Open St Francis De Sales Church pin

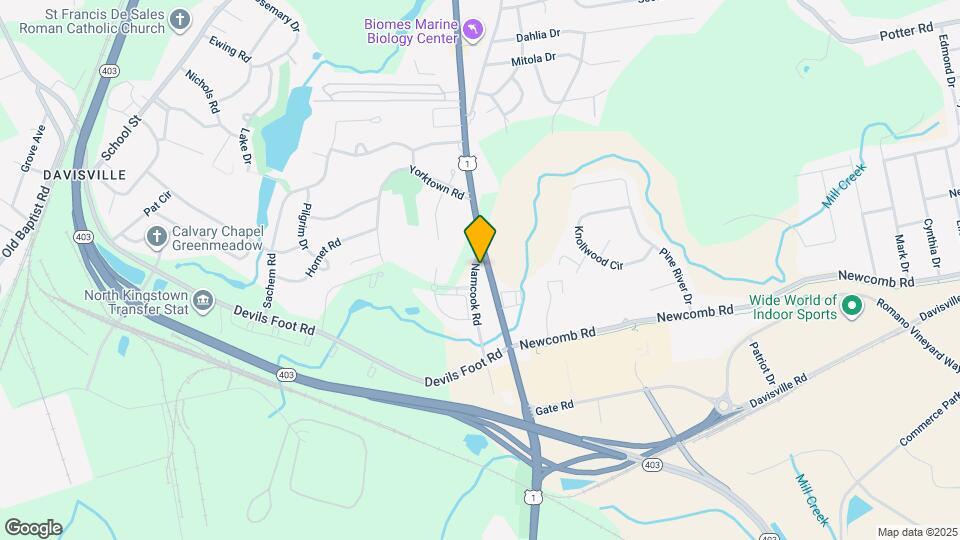pos(179,20)
